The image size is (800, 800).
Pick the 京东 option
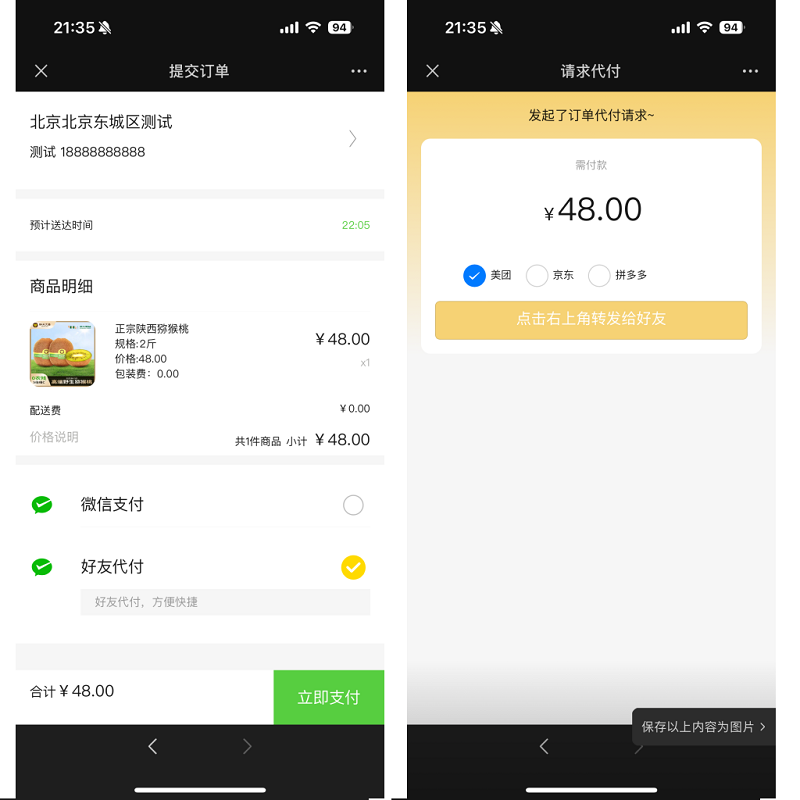click(x=537, y=275)
